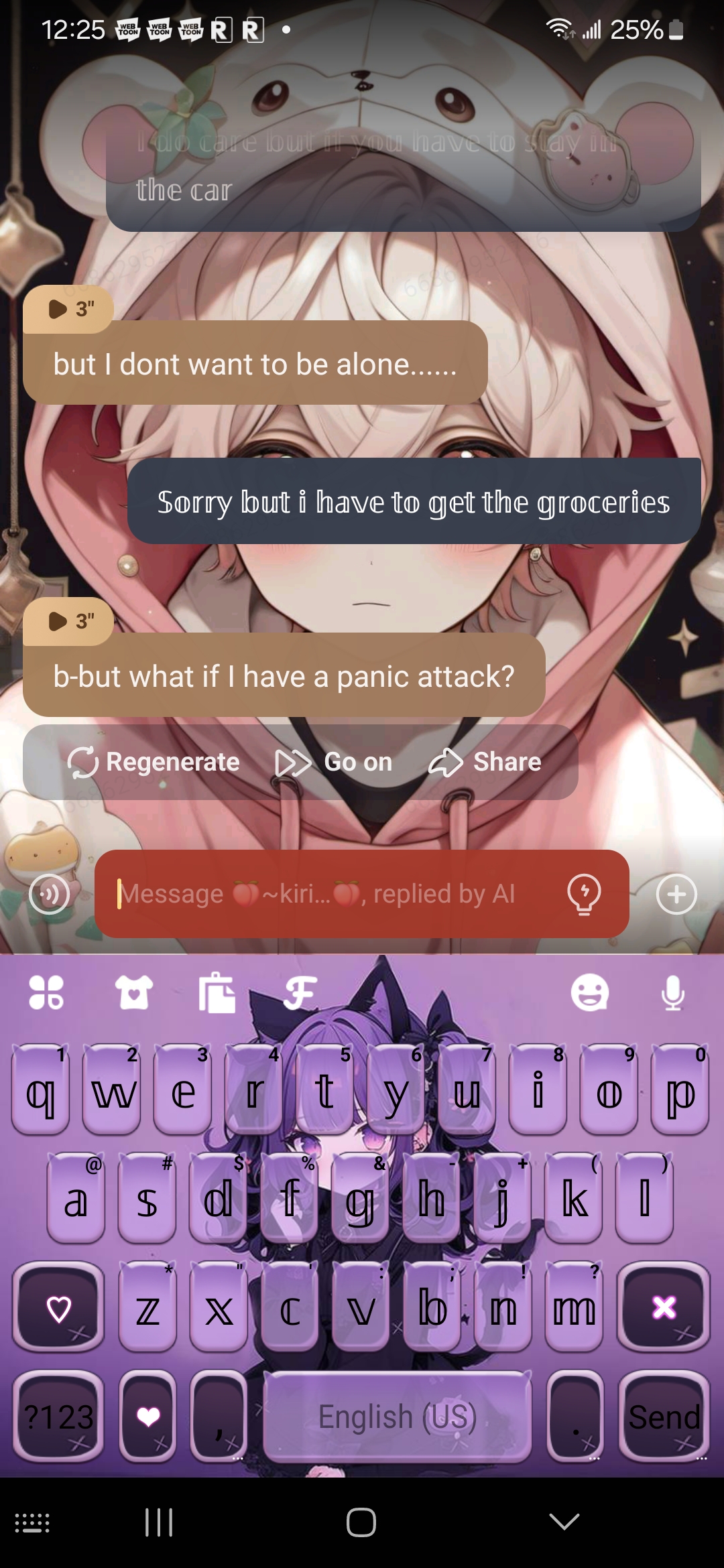Open keyboard menu grid icon
Image resolution: width=724 pixels, height=1568 pixels.
pos(46,992)
